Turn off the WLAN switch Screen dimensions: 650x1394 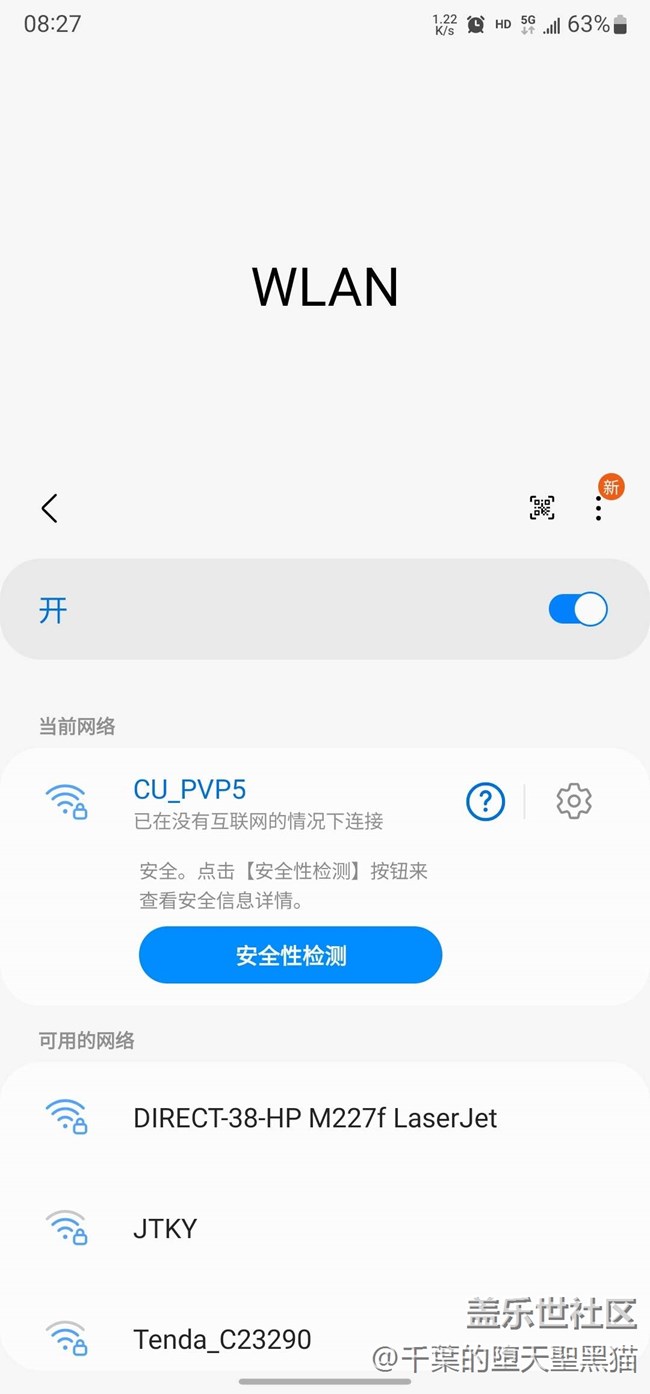tap(578, 609)
